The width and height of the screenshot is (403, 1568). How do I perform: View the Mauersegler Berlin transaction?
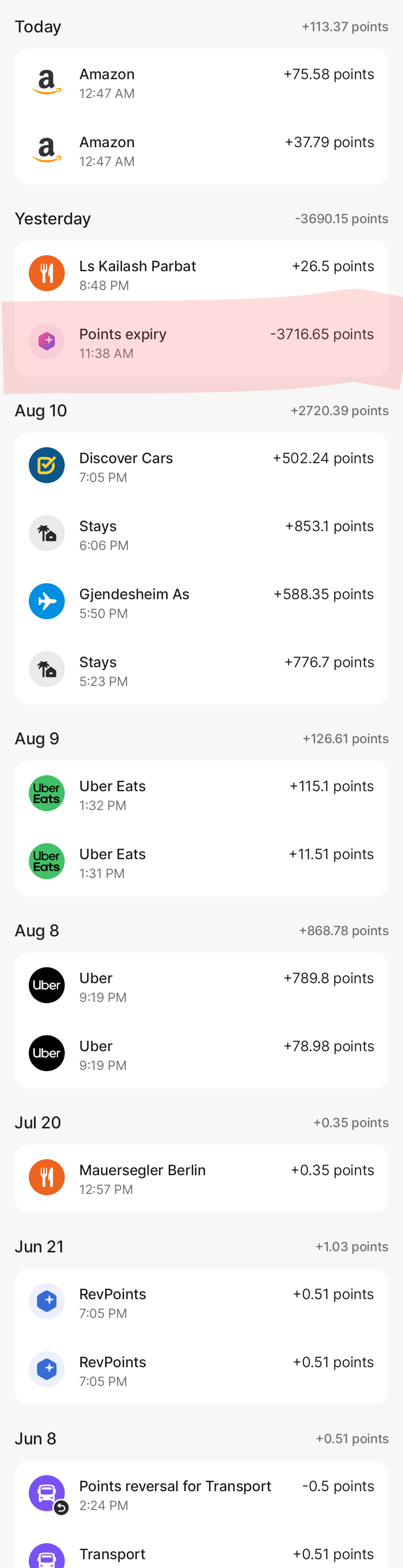201,1179
